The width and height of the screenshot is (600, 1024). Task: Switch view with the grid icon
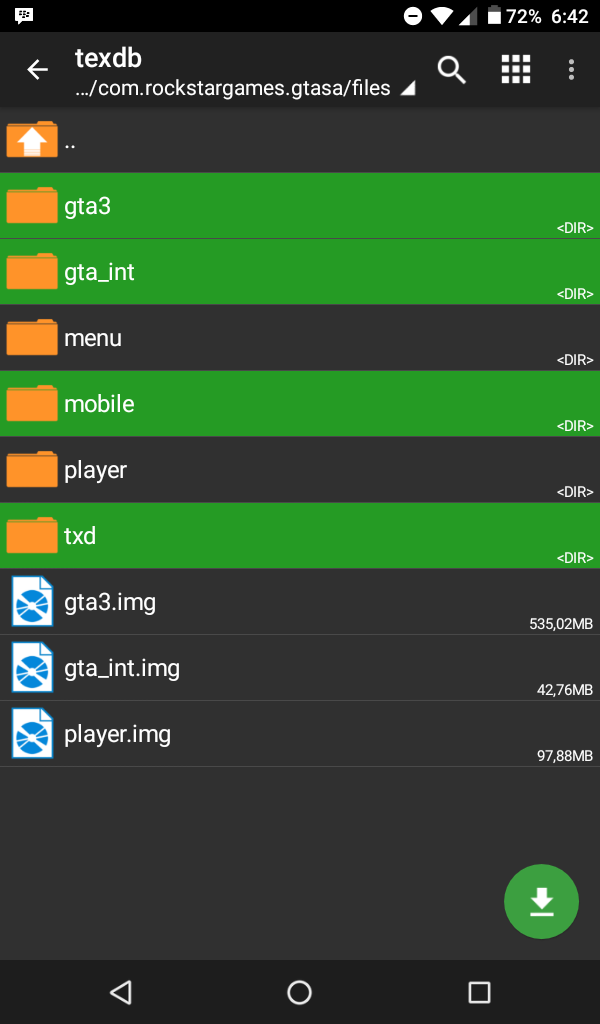[x=516, y=69]
